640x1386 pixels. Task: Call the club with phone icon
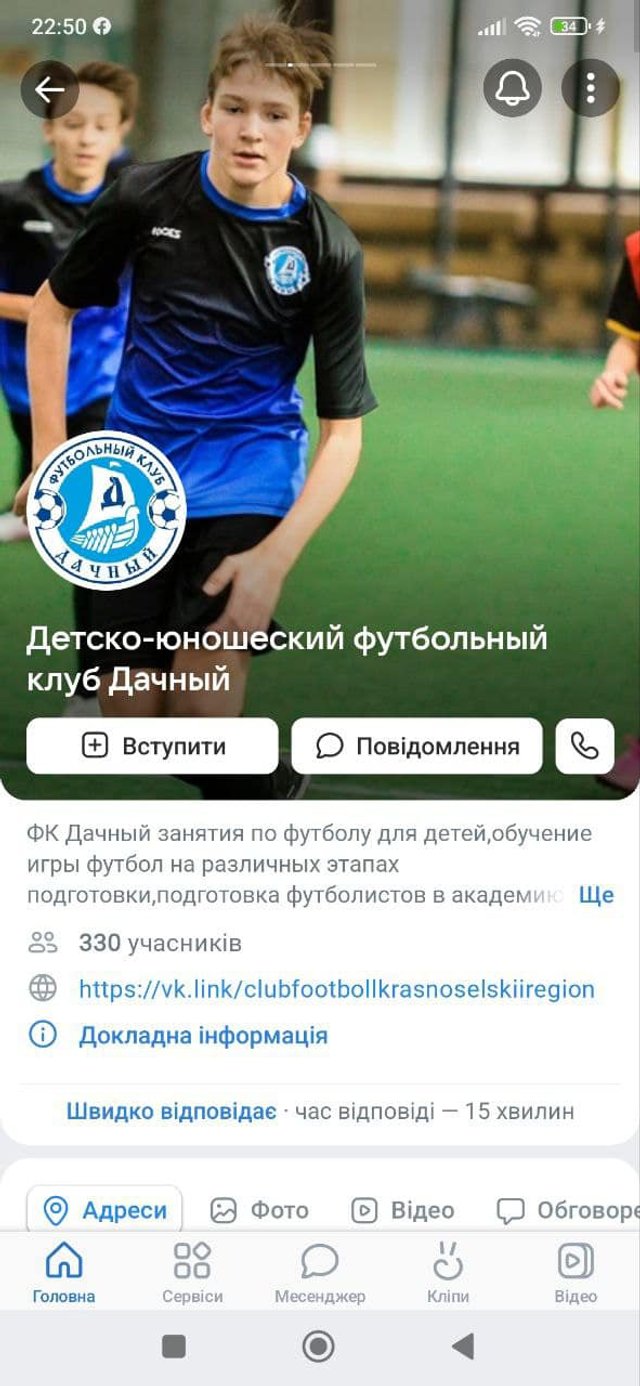click(585, 746)
